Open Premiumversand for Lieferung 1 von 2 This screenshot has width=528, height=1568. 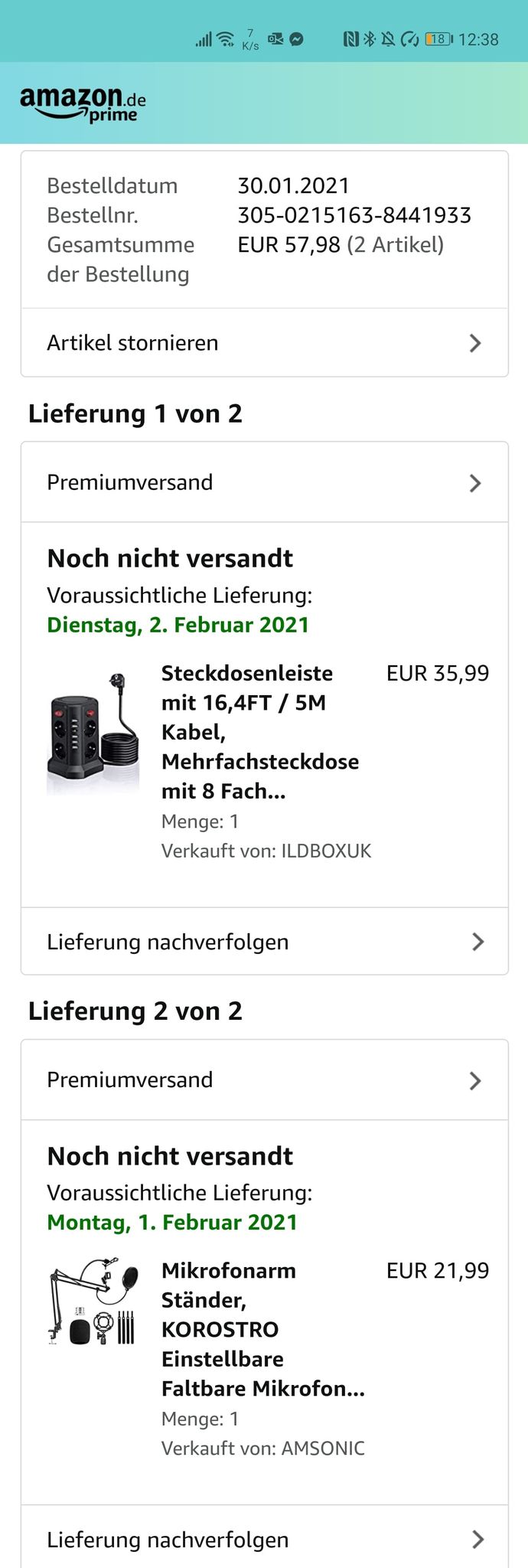pos(264,482)
